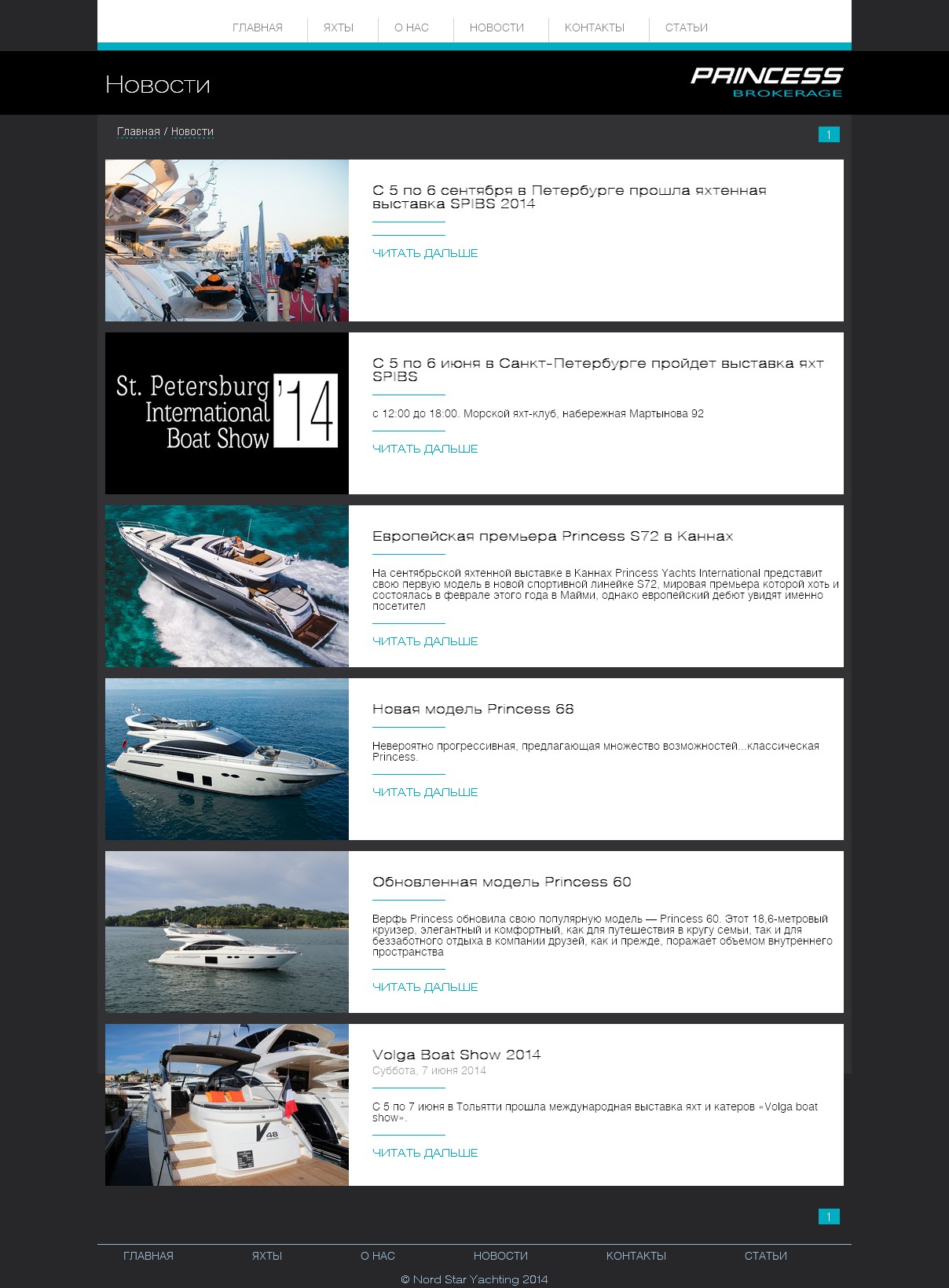Tap ЧИТАТЬ ДАЛЬШЕ under Princess S72 premiere

pos(425,641)
